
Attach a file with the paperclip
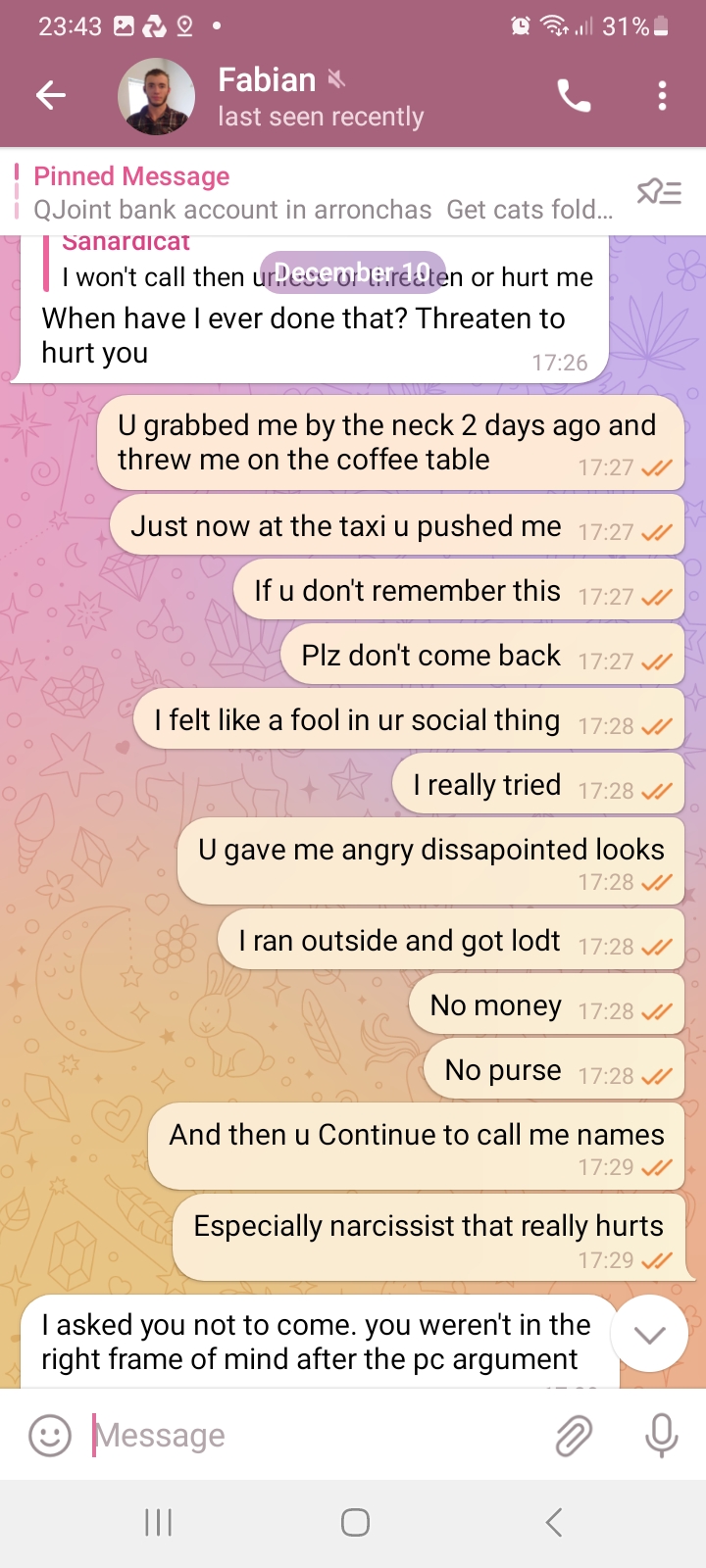pos(574,1436)
